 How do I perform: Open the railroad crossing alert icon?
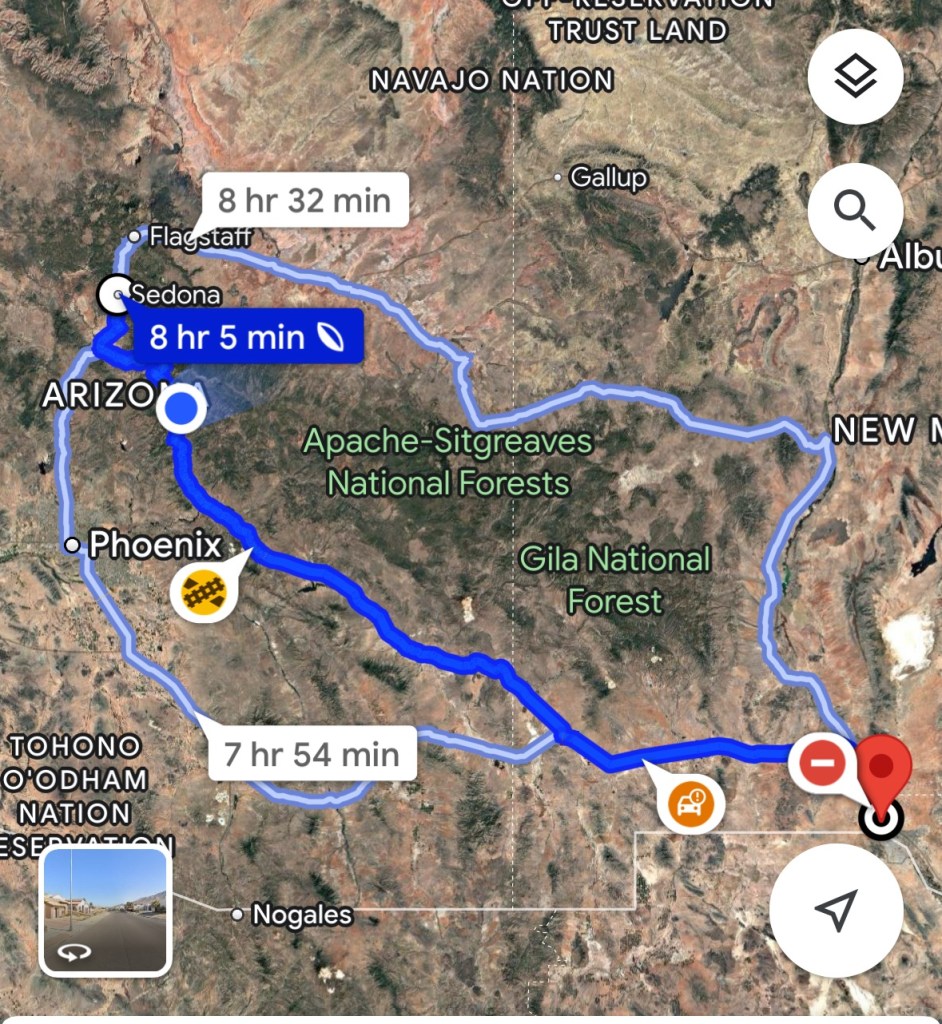(202, 593)
